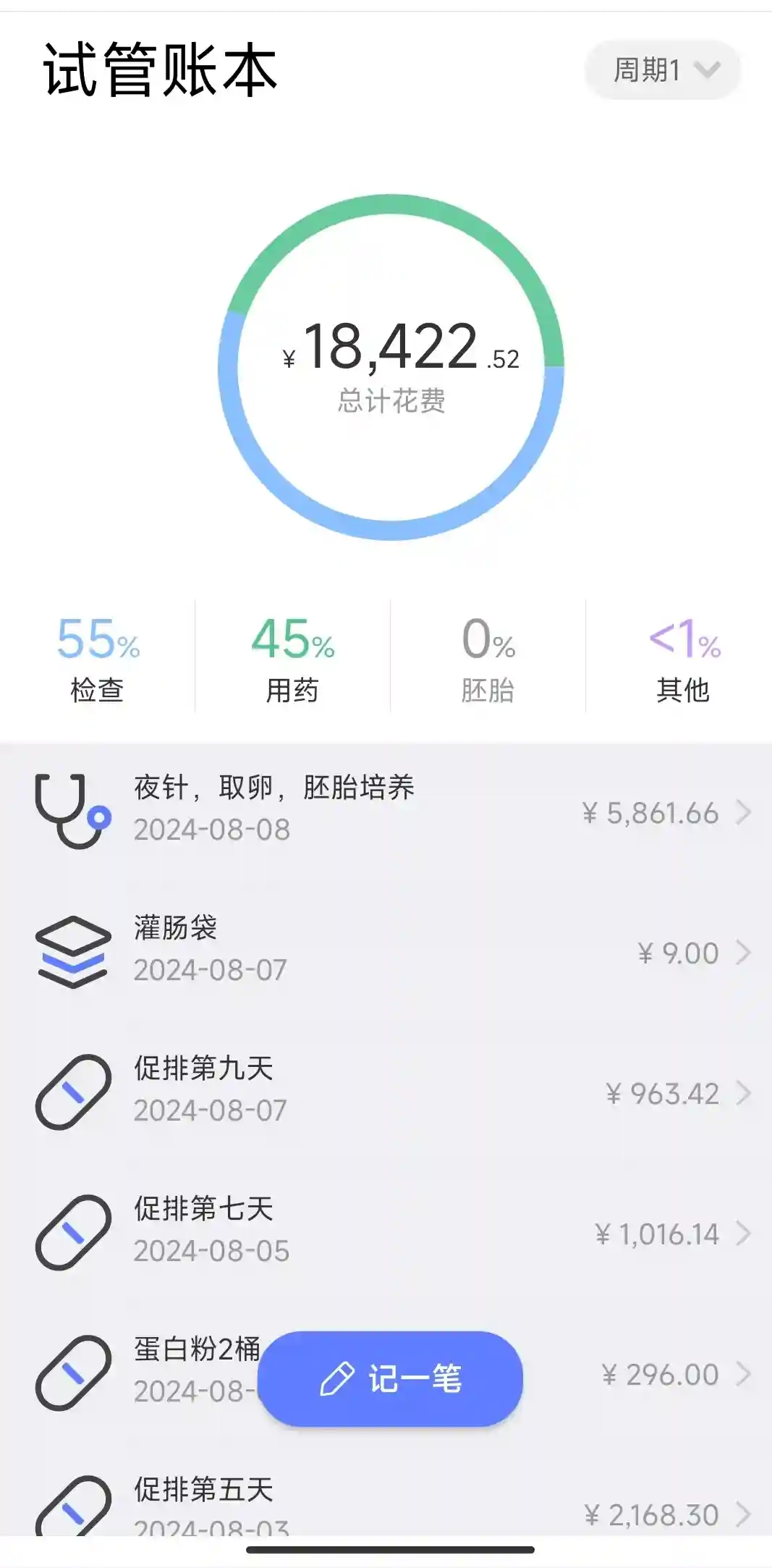
Task: View the 灌肠袋 expense record
Action: pos(391,951)
